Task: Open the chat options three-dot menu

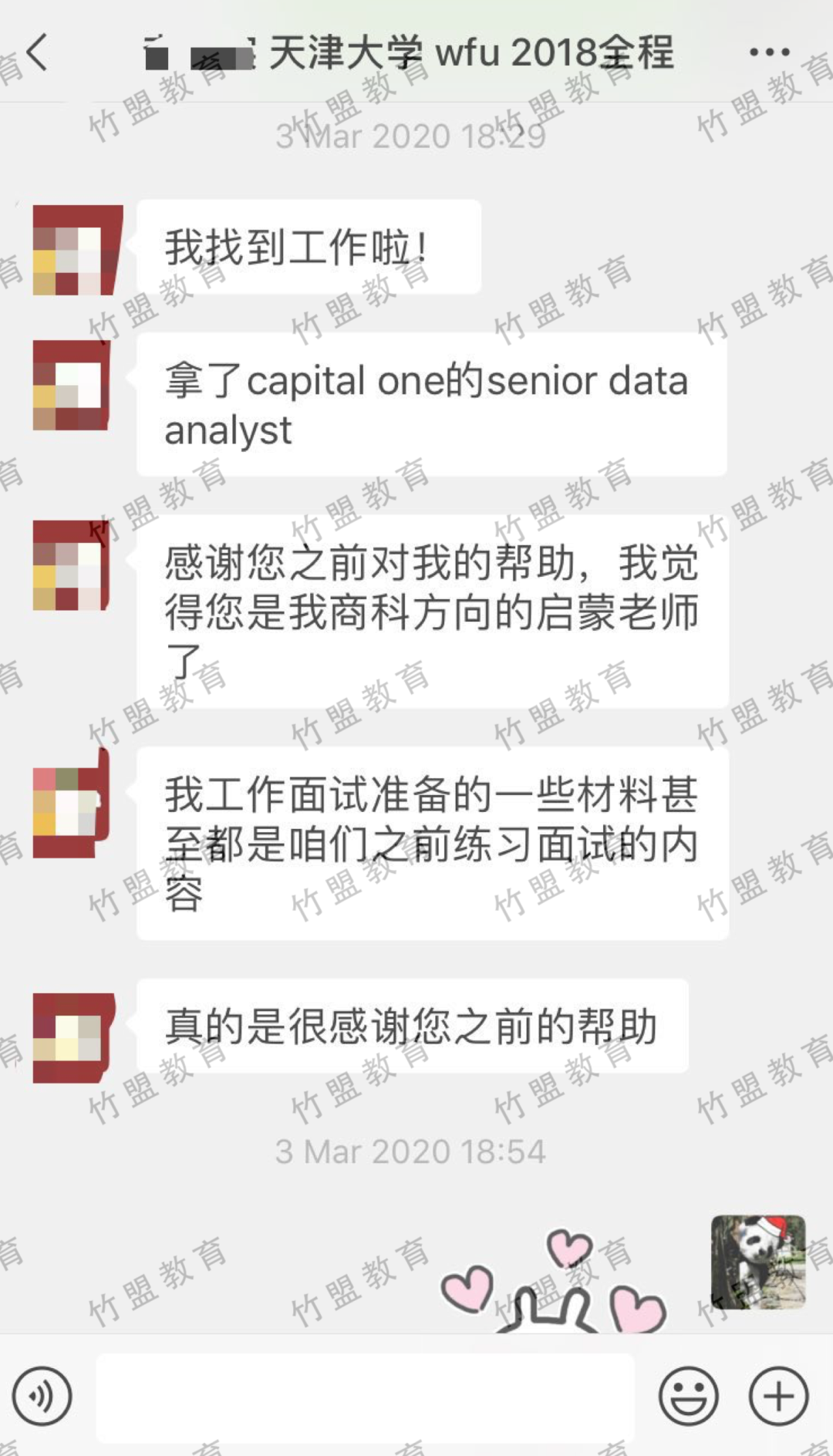Action: [x=769, y=52]
